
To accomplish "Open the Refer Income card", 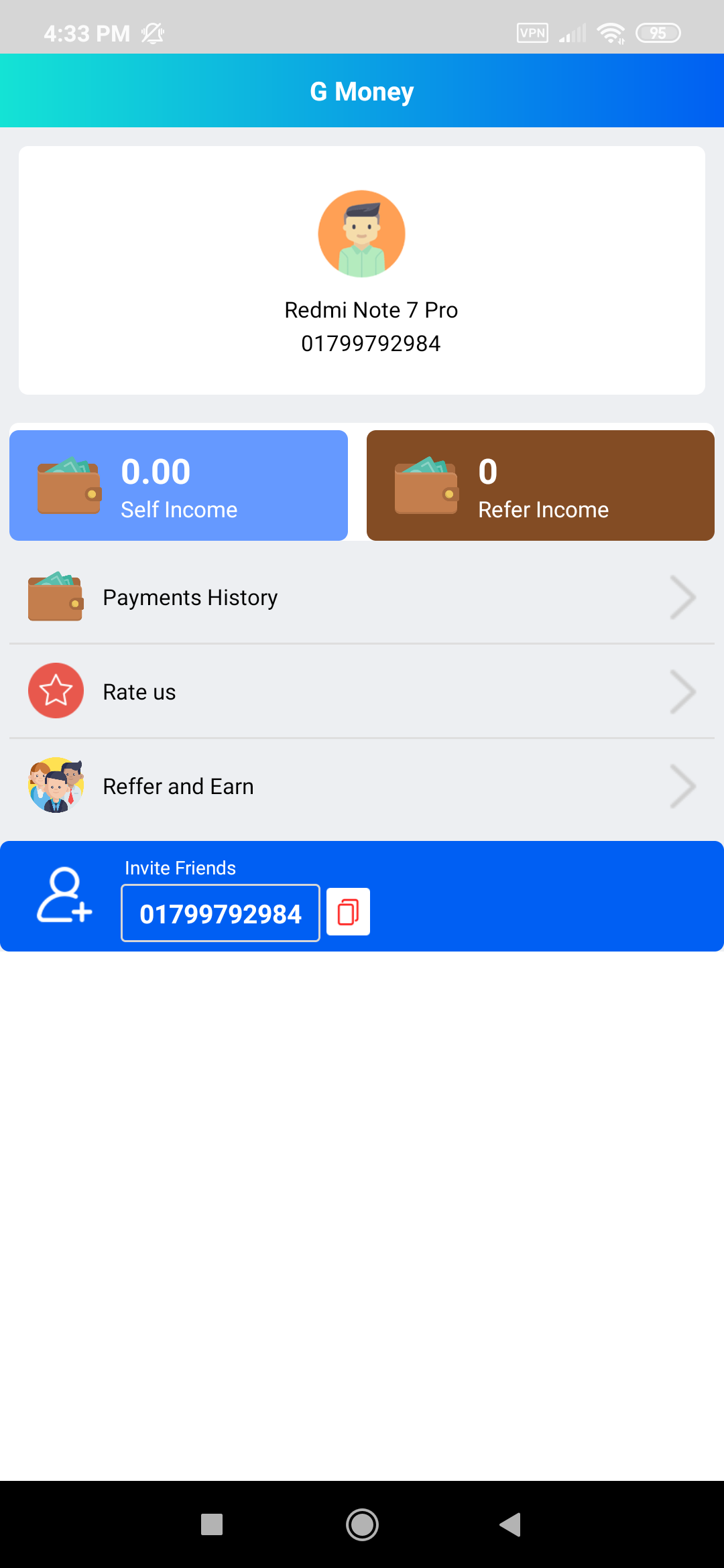I will [540, 486].
